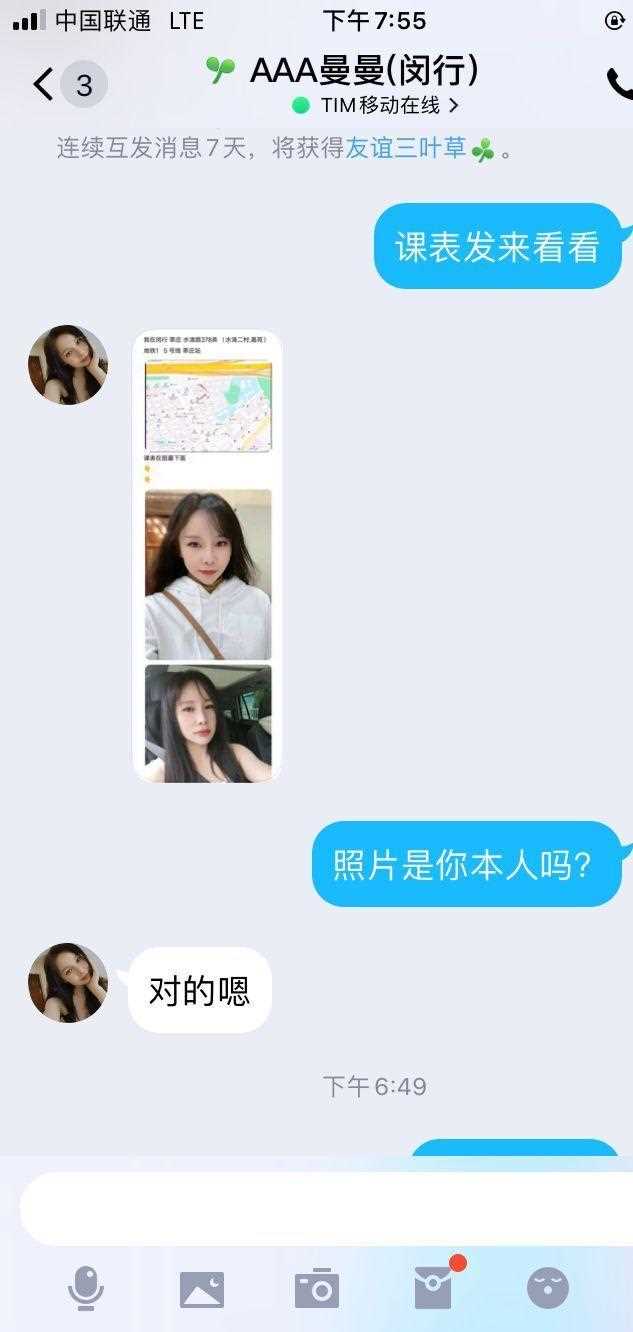633x1332 pixels.
Task: Open the 友谊三叶草 link
Action: (406, 150)
